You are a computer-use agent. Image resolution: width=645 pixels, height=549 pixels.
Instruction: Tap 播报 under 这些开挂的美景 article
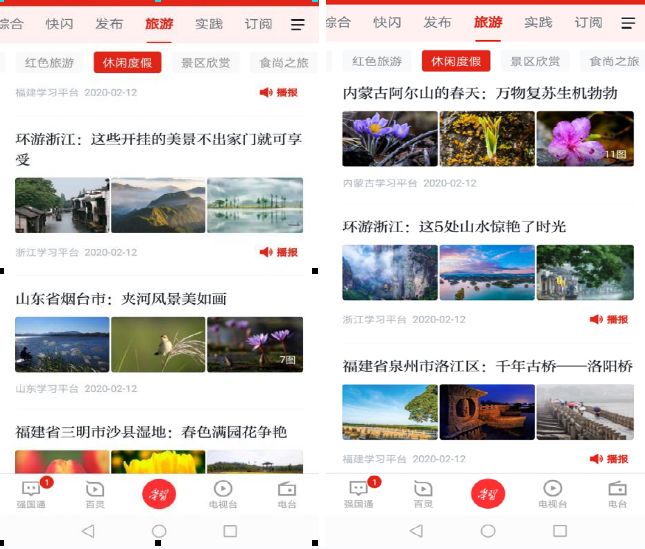coord(279,253)
